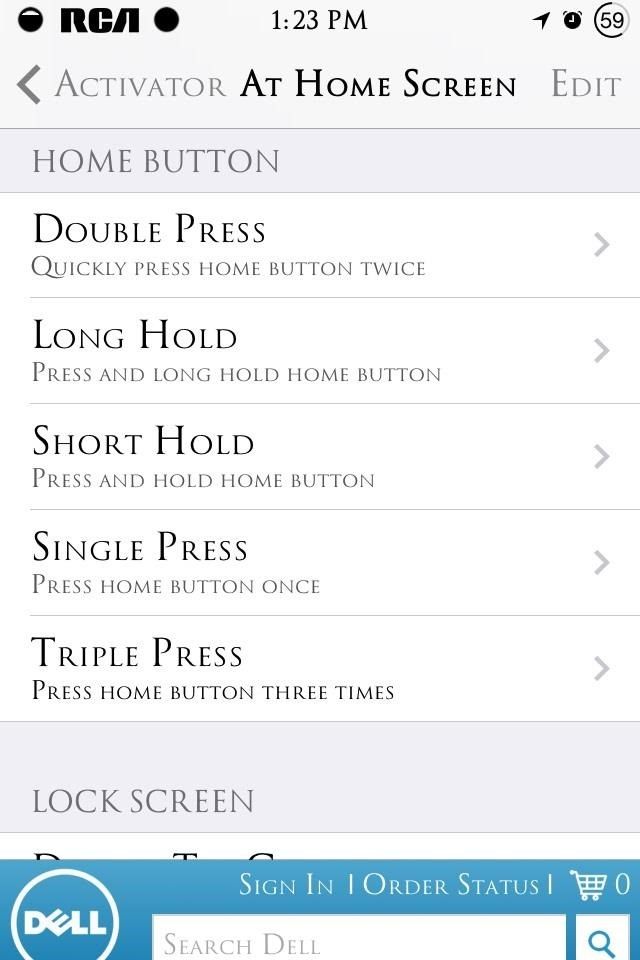View the Dell shopping cart
Image resolution: width=640 pixels, height=960 pixels.
pyautogui.click(x=598, y=885)
